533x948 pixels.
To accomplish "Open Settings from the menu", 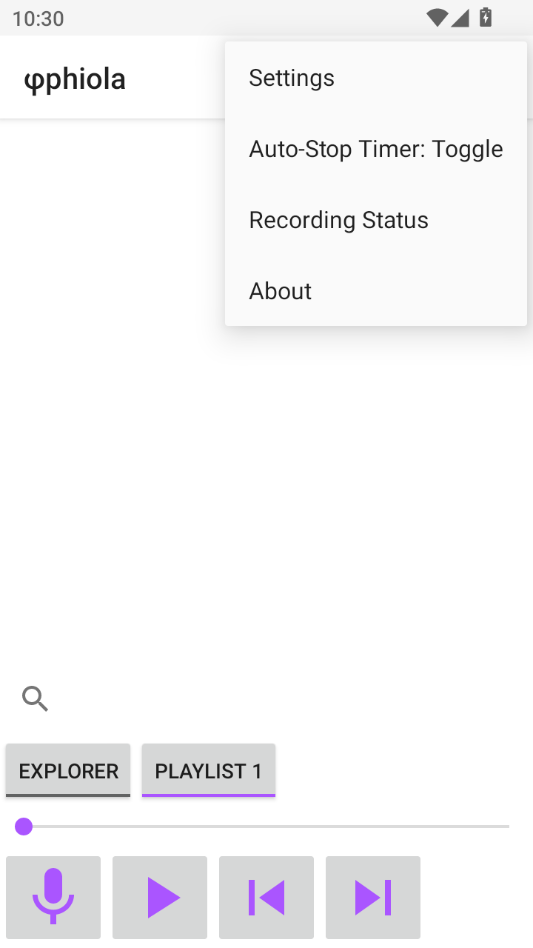I will pyautogui.click(x=375, y=78).
